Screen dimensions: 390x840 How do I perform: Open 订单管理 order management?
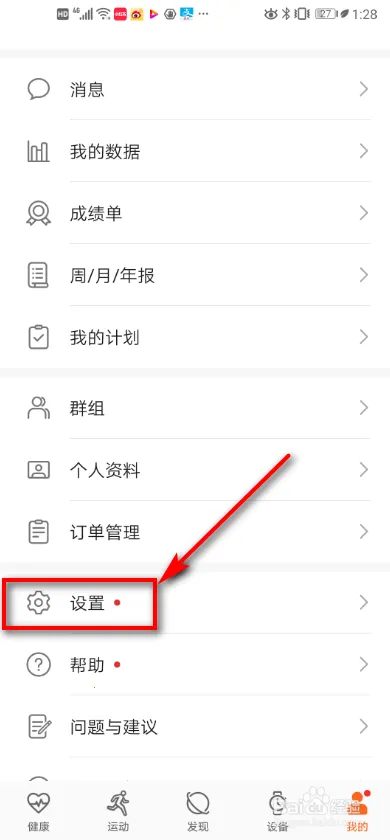[x=195, y=532]
